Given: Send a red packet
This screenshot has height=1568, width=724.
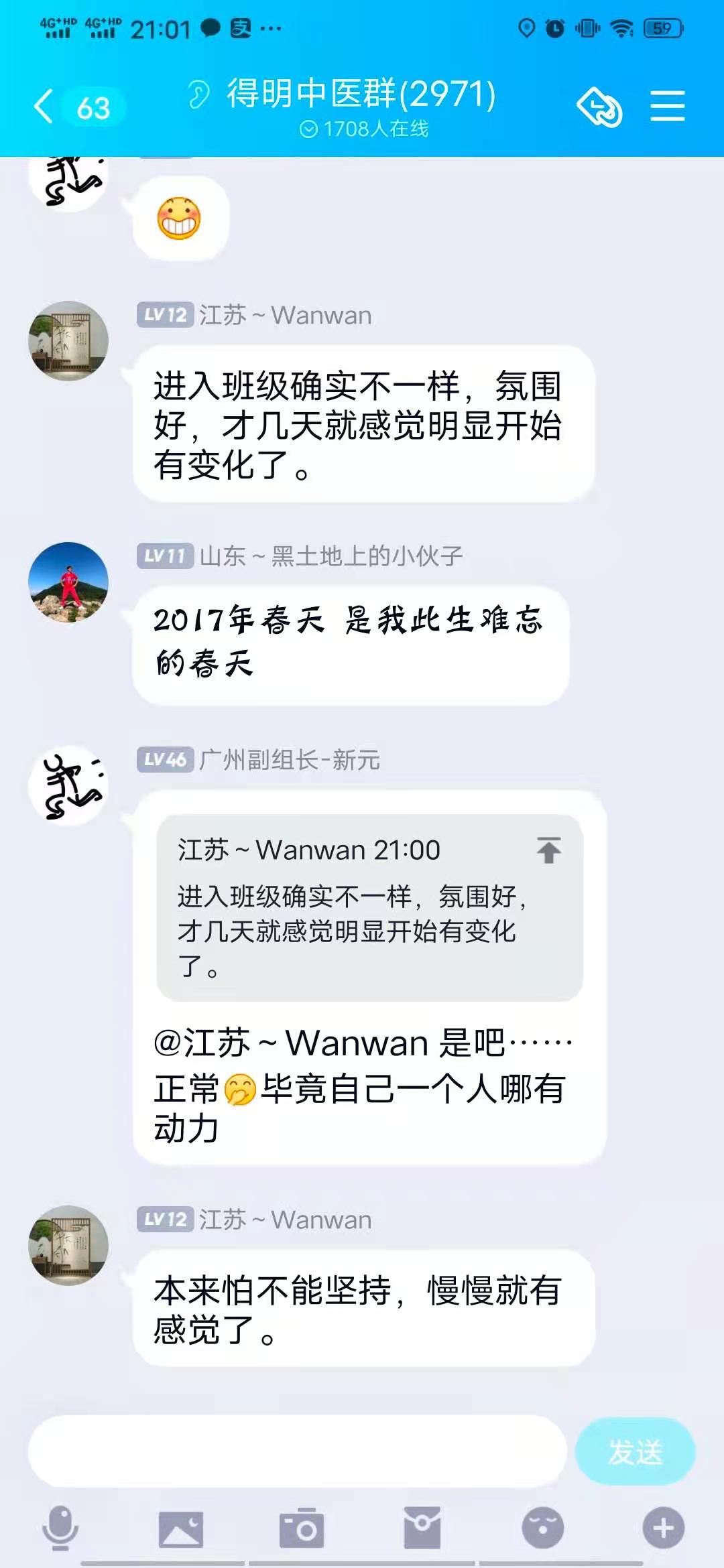Looking at the screenshot, I should coord(422,1528).
